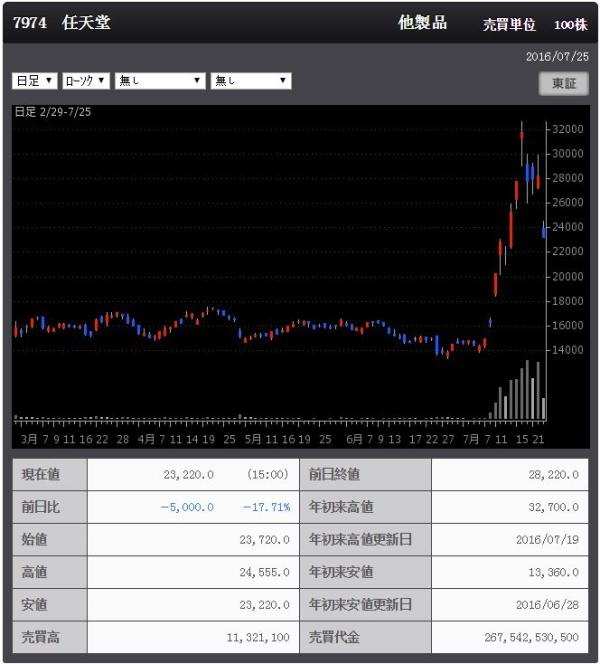Open the 無し dropdown beside ローソク
The image size is (600, 664).
point(160,81)
